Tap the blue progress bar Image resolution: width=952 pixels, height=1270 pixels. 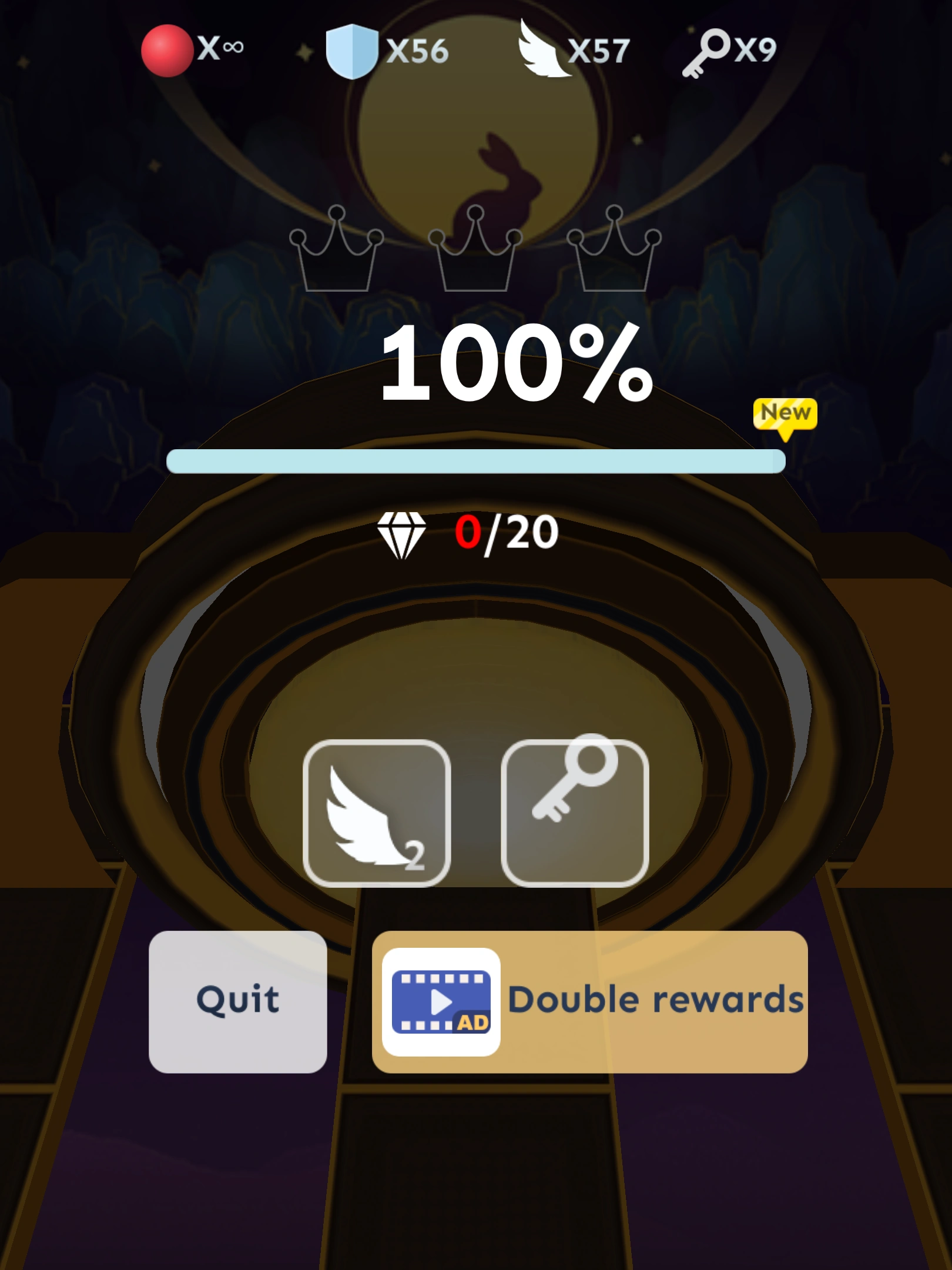pyautogui.click(x=476, y=462)
